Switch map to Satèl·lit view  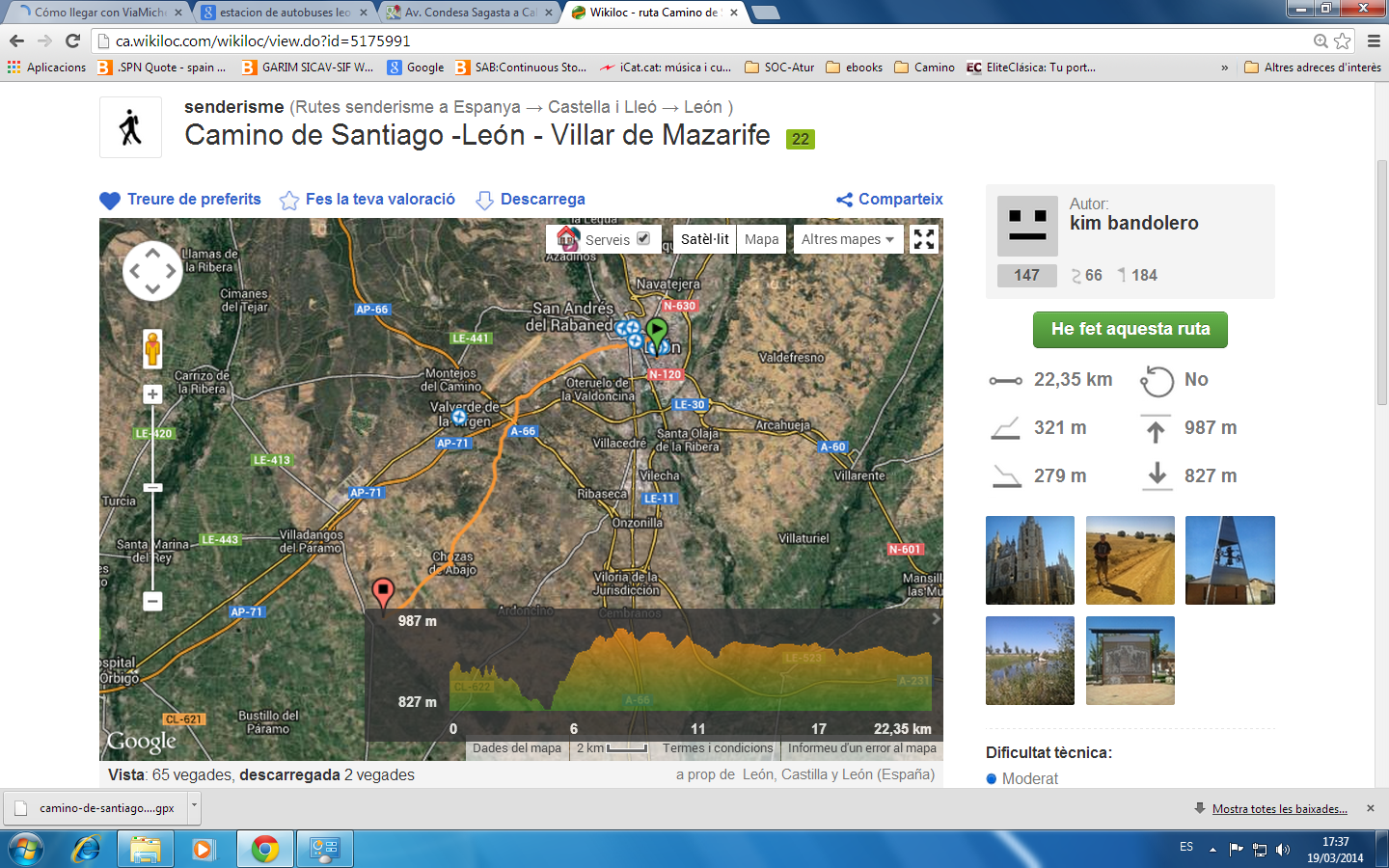coord(704,239)
